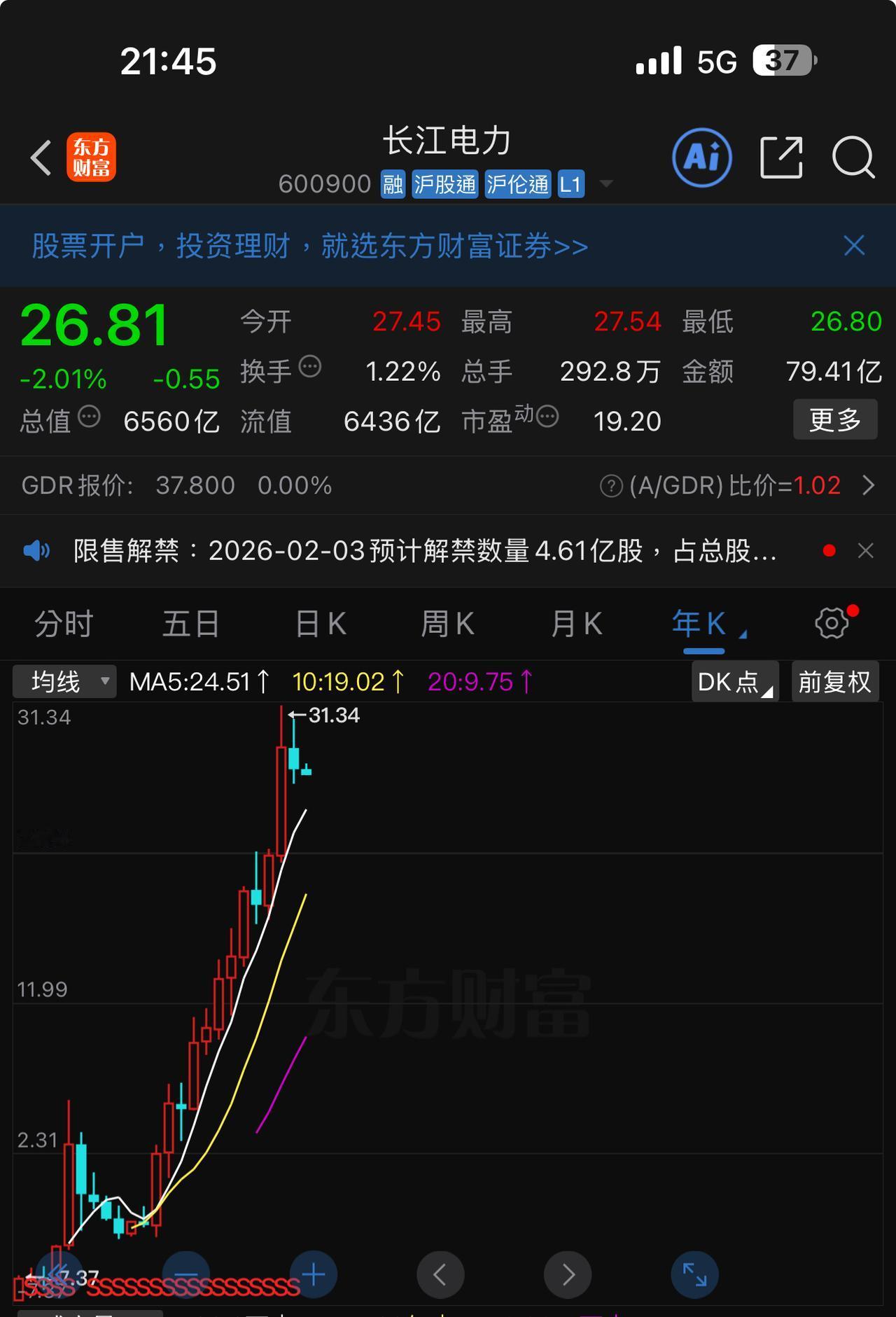Viewport: 896px width, 1317px height.
Task: Mute the announcement speaker icon
Action: [x=38, y=550]
